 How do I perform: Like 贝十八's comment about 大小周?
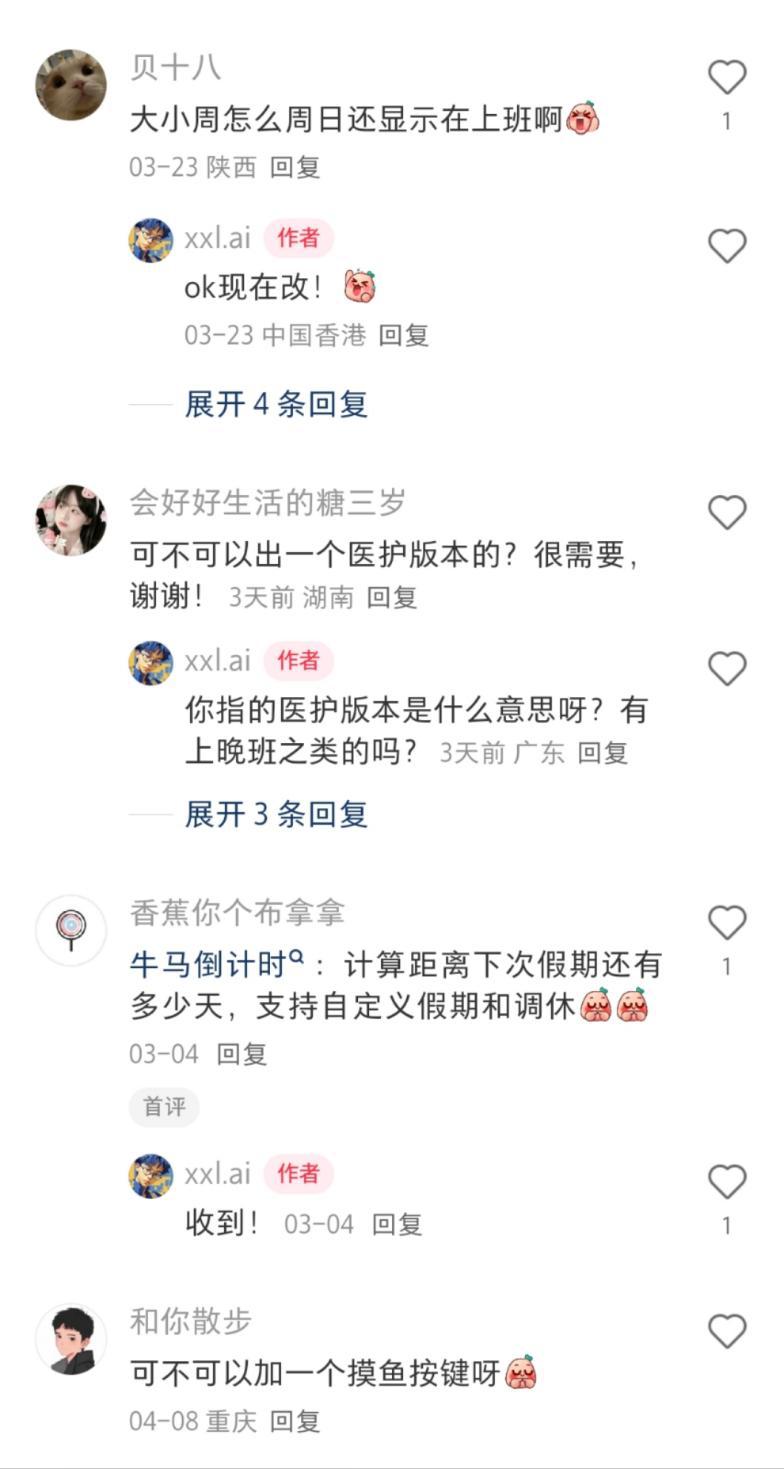pos(727,79)
